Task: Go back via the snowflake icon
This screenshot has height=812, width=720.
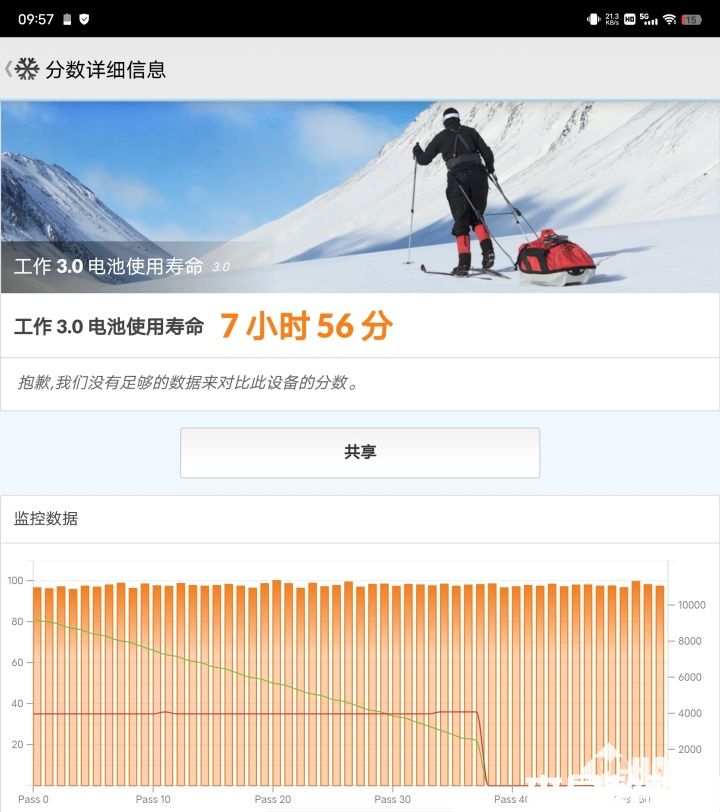Action: tap(25, 69)
